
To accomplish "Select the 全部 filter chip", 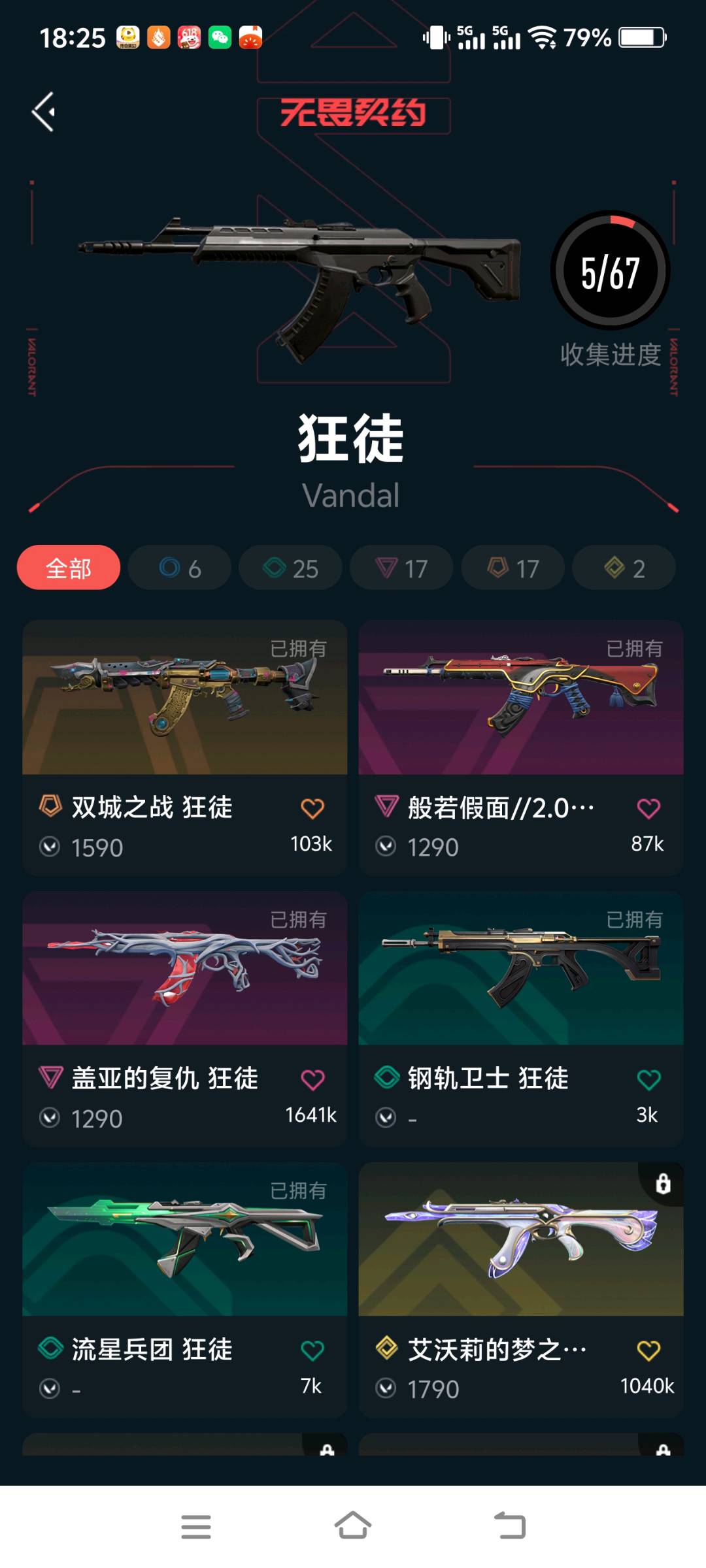I will point(69,568).
